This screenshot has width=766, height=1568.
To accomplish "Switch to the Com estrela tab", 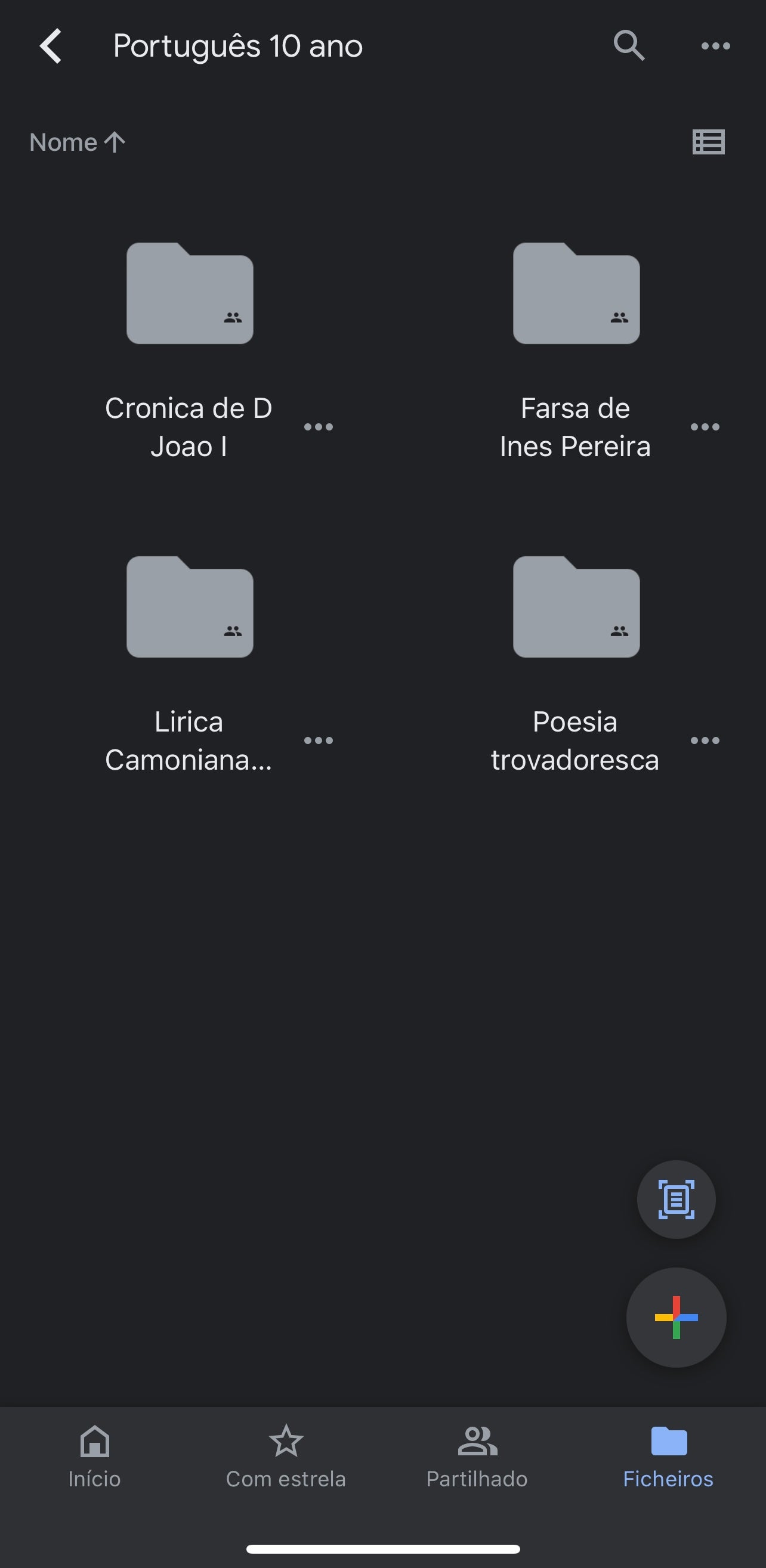I will pyautogui.click(x=286, y=1456).
